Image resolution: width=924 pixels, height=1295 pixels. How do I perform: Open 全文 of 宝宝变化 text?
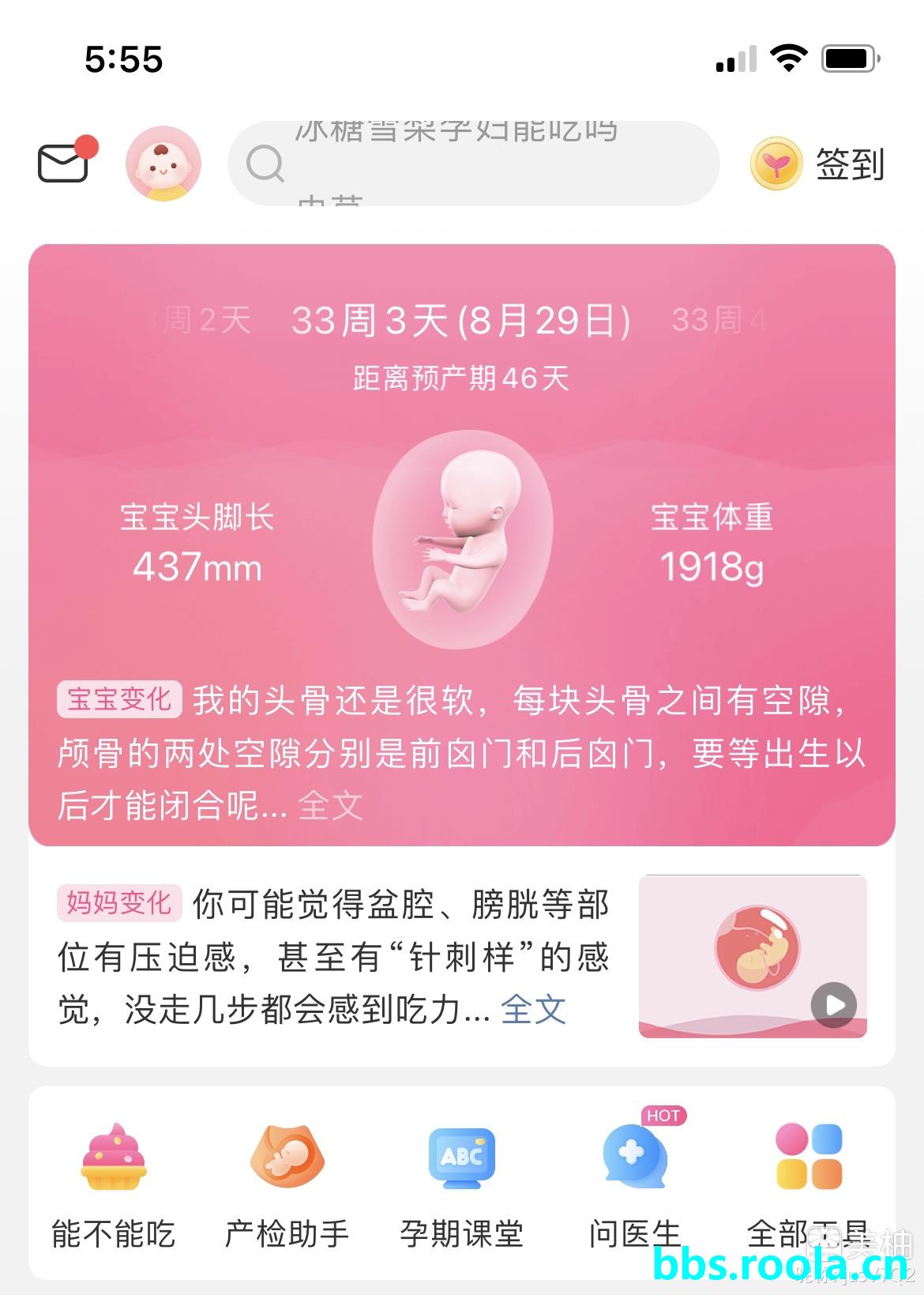coord(330,806)
